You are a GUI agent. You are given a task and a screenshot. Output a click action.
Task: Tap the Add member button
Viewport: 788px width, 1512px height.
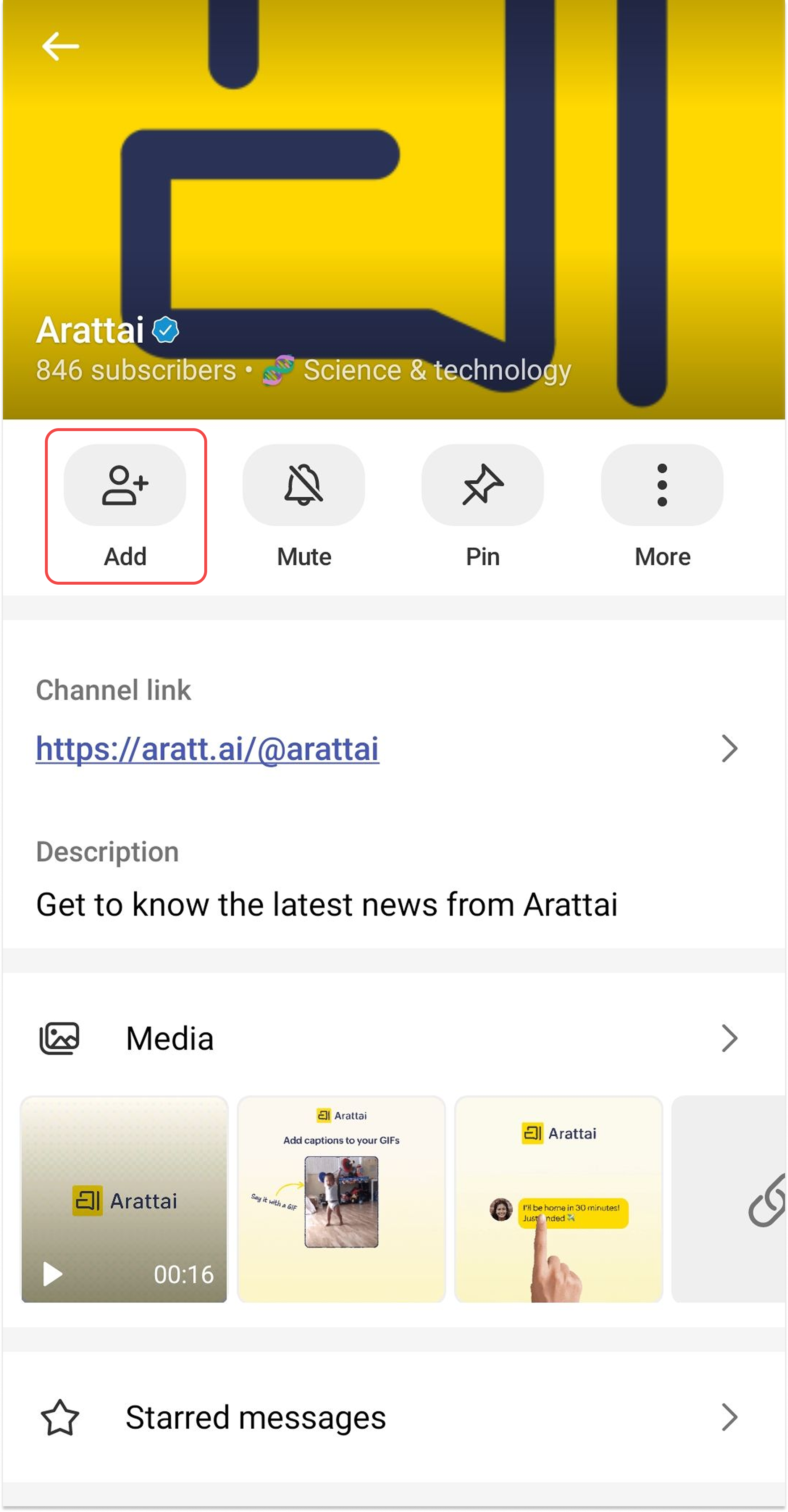pyautogui.click(x=125, y=485)
